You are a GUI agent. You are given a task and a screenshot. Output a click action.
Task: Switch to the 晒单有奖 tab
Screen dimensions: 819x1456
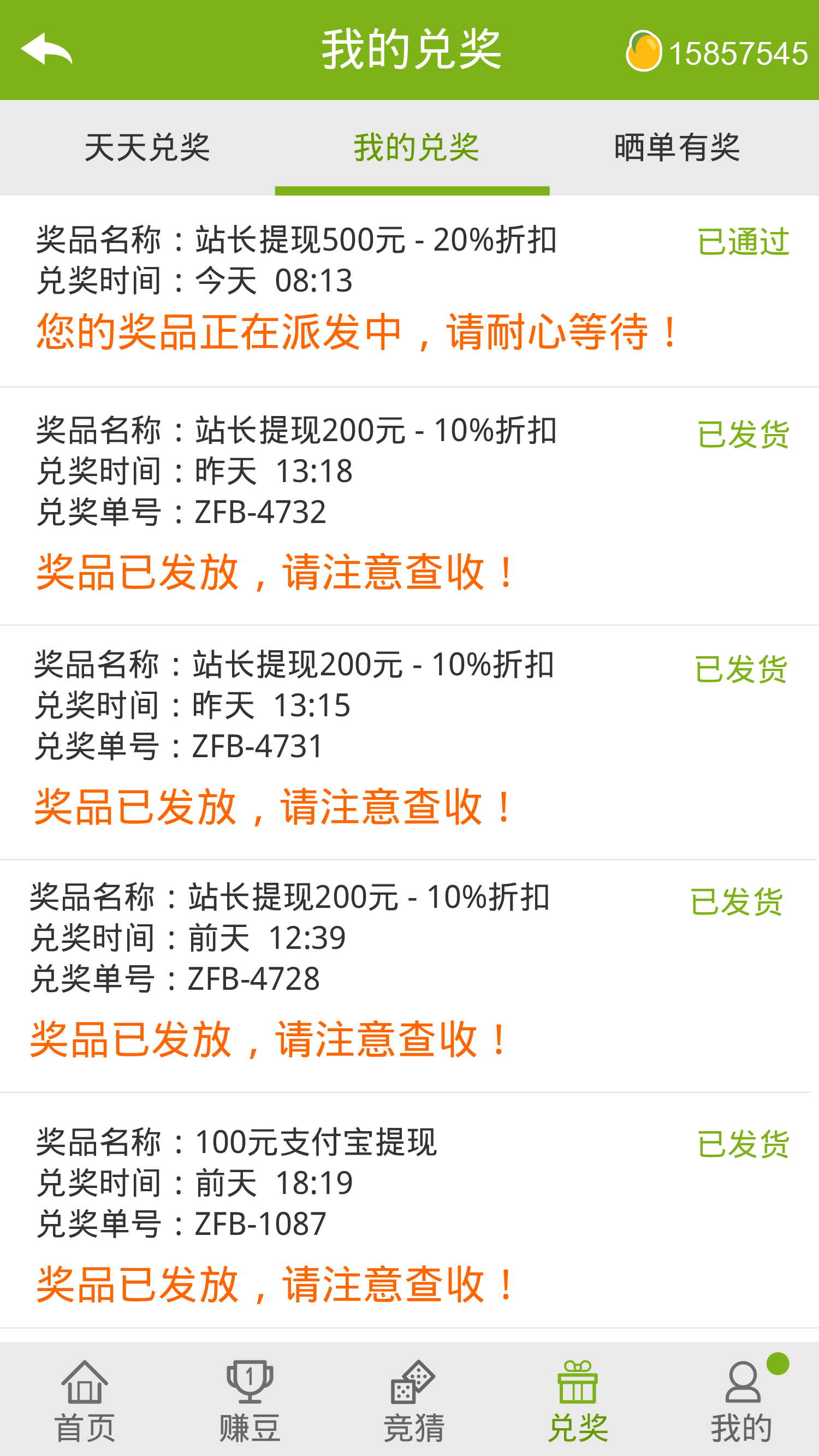point(677,148)
